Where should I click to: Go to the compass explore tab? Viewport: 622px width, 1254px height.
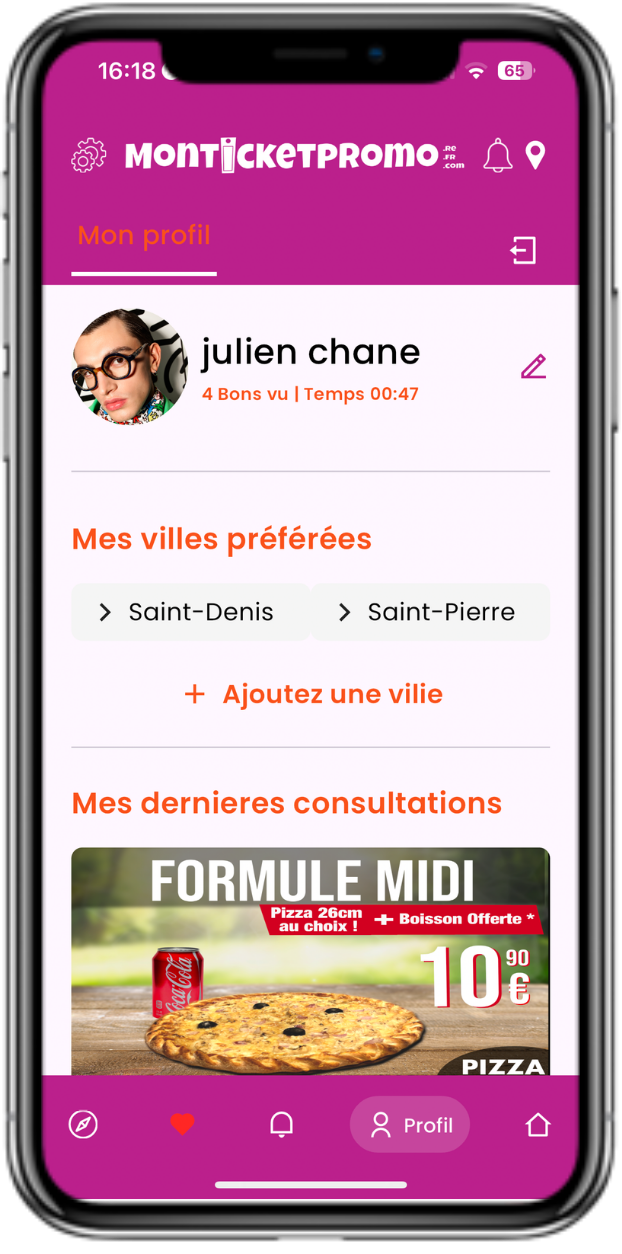tap(83, 1125)
